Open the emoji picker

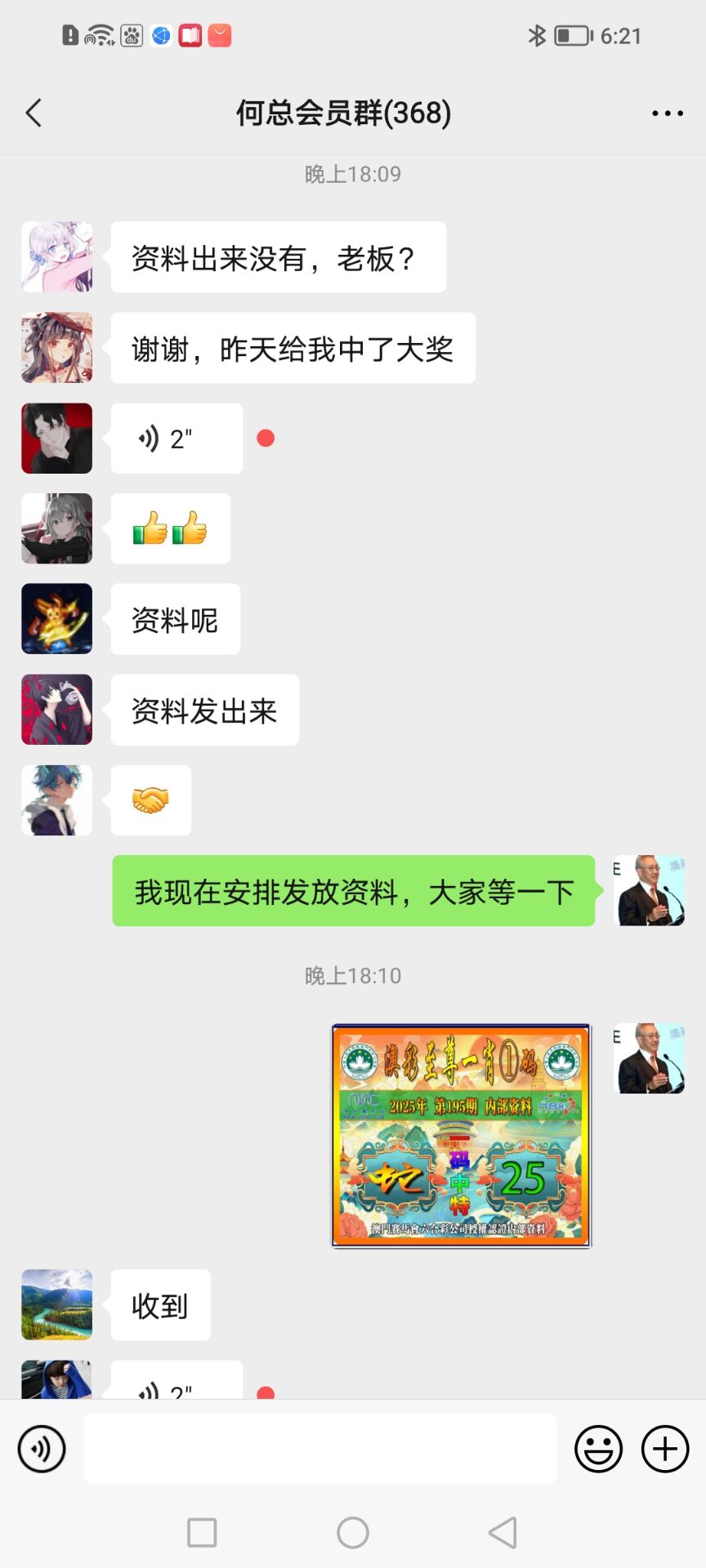[x=598, y=1449]
